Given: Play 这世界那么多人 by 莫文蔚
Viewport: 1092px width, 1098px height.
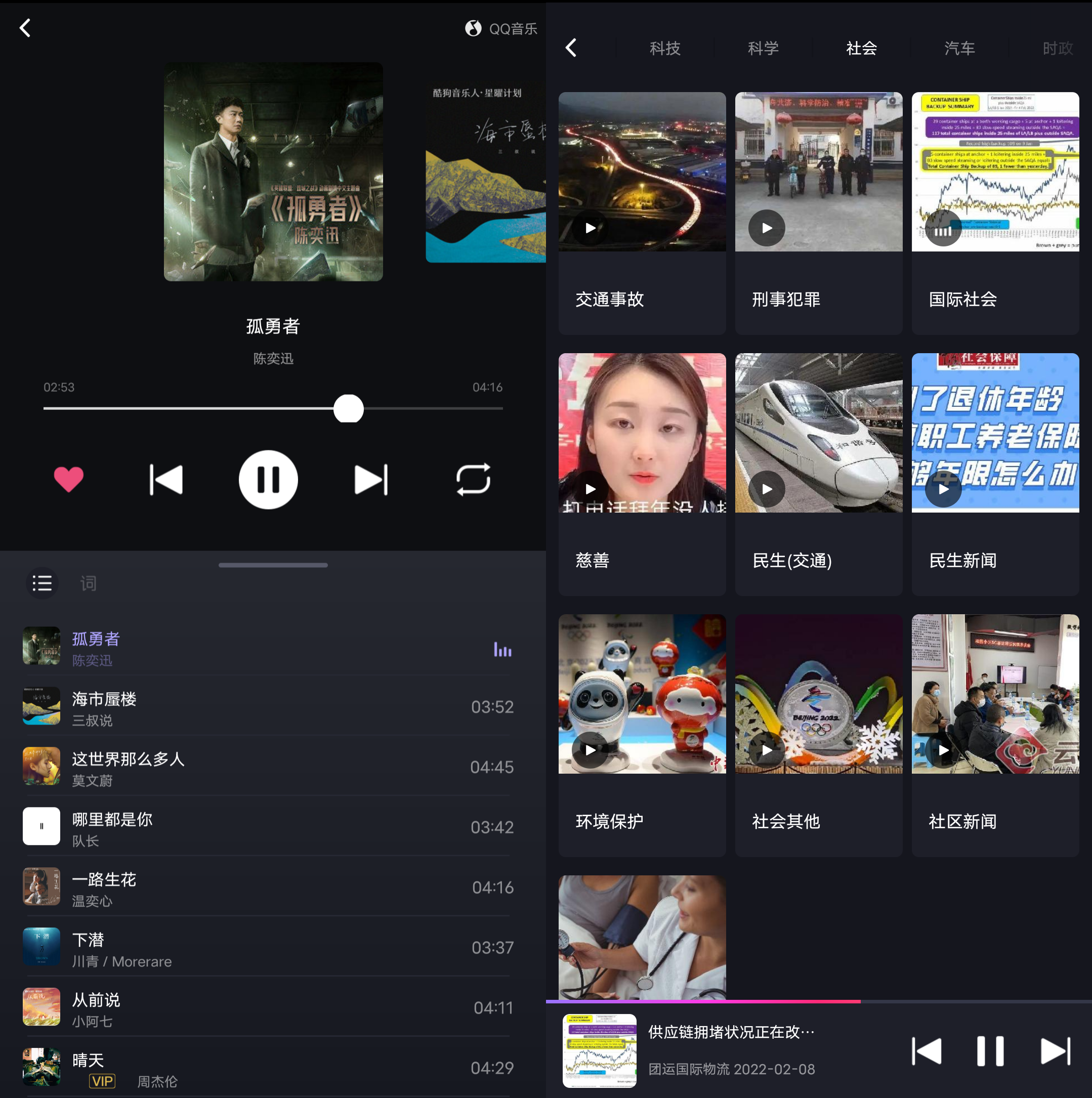Looking at the screenshot, I should click(267, 768).
